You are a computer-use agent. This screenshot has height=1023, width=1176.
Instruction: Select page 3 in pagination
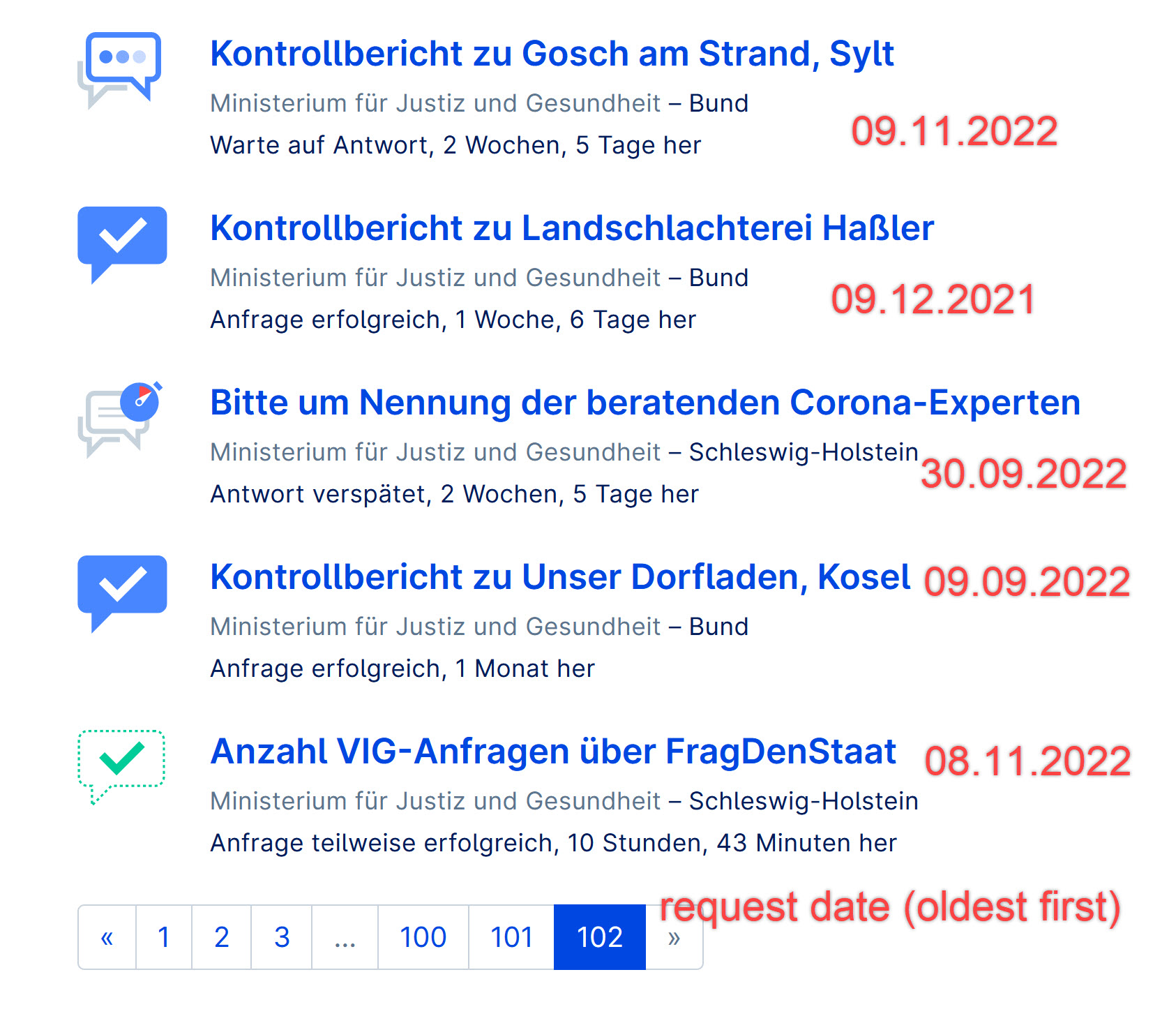click(281, 937)
